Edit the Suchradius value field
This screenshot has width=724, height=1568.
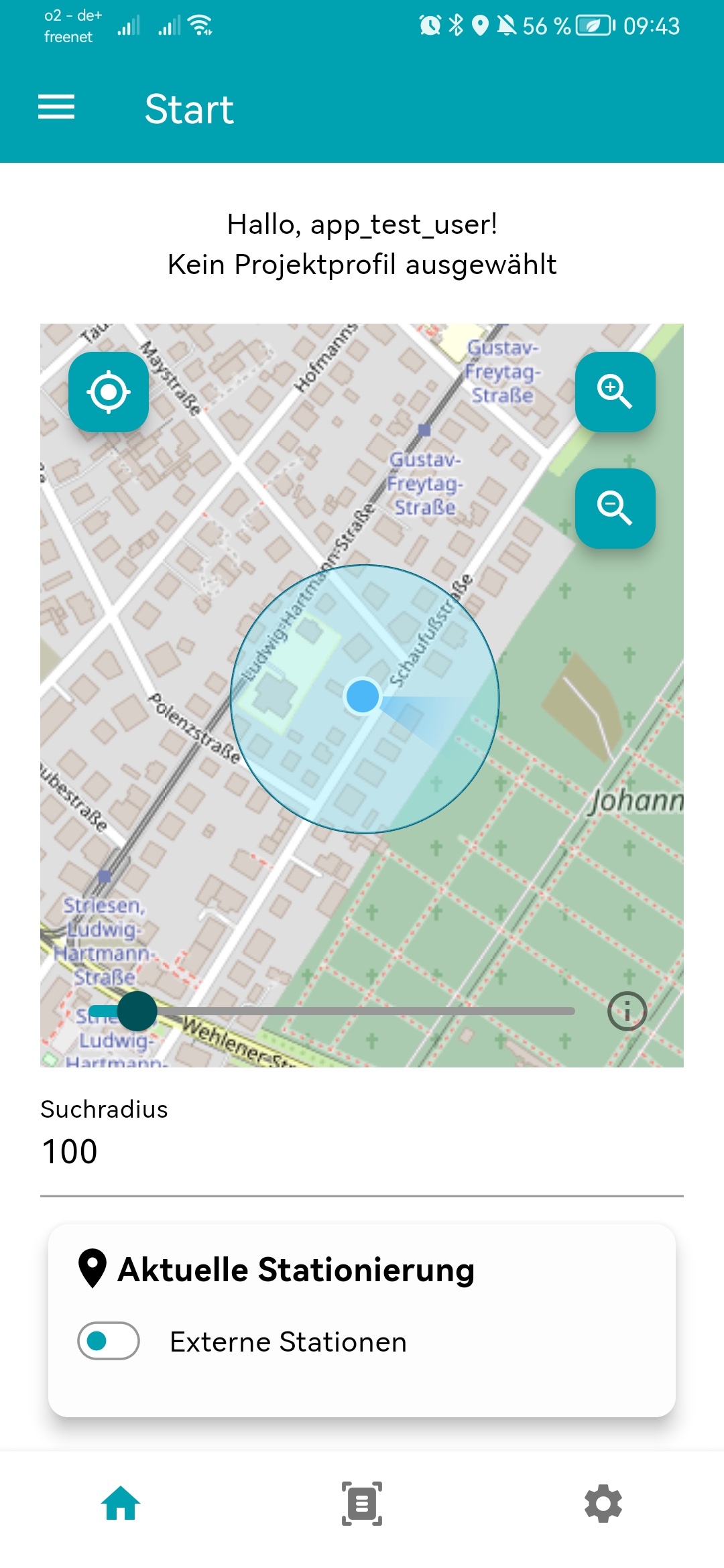coord(362,1153)
